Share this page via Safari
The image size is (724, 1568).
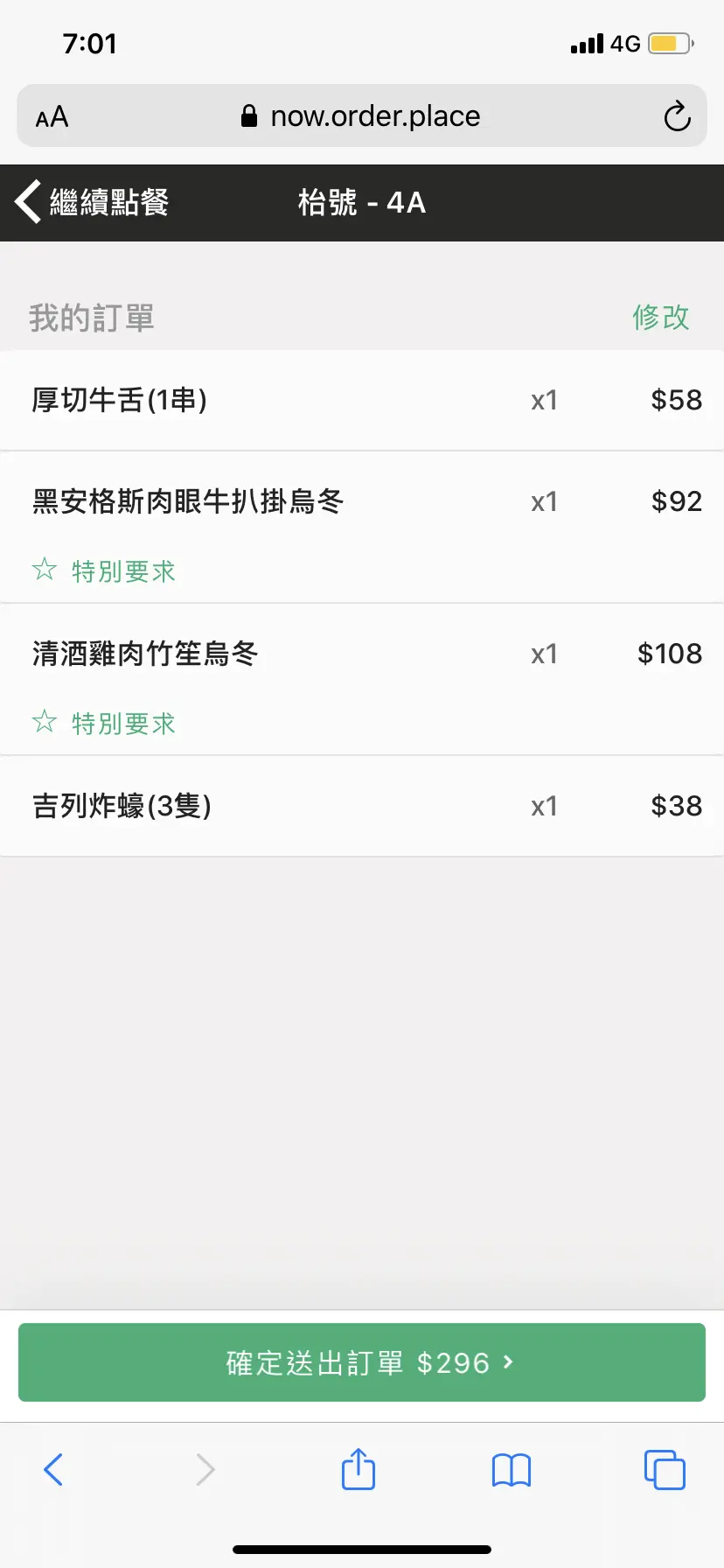358,1469
